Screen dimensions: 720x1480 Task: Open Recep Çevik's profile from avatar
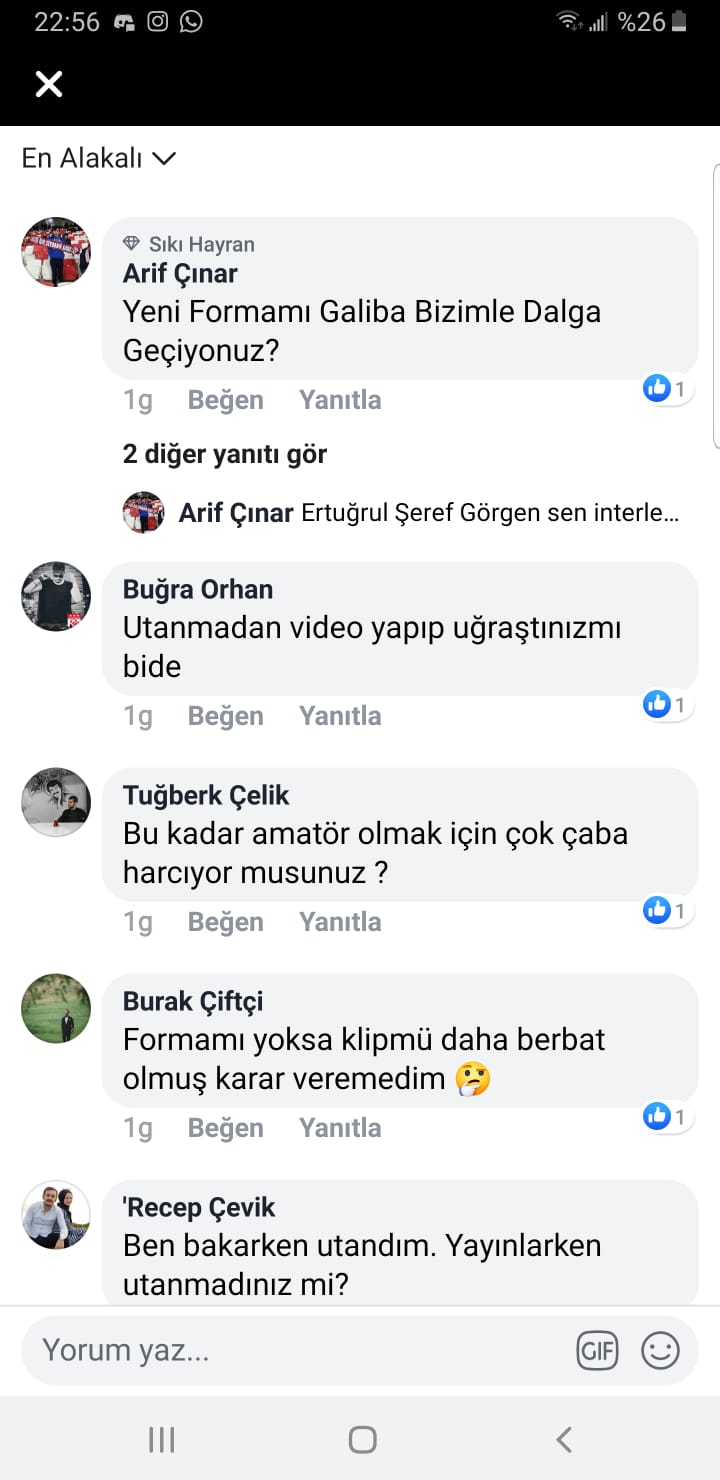pyautogui.click(x=56, y=1214)
